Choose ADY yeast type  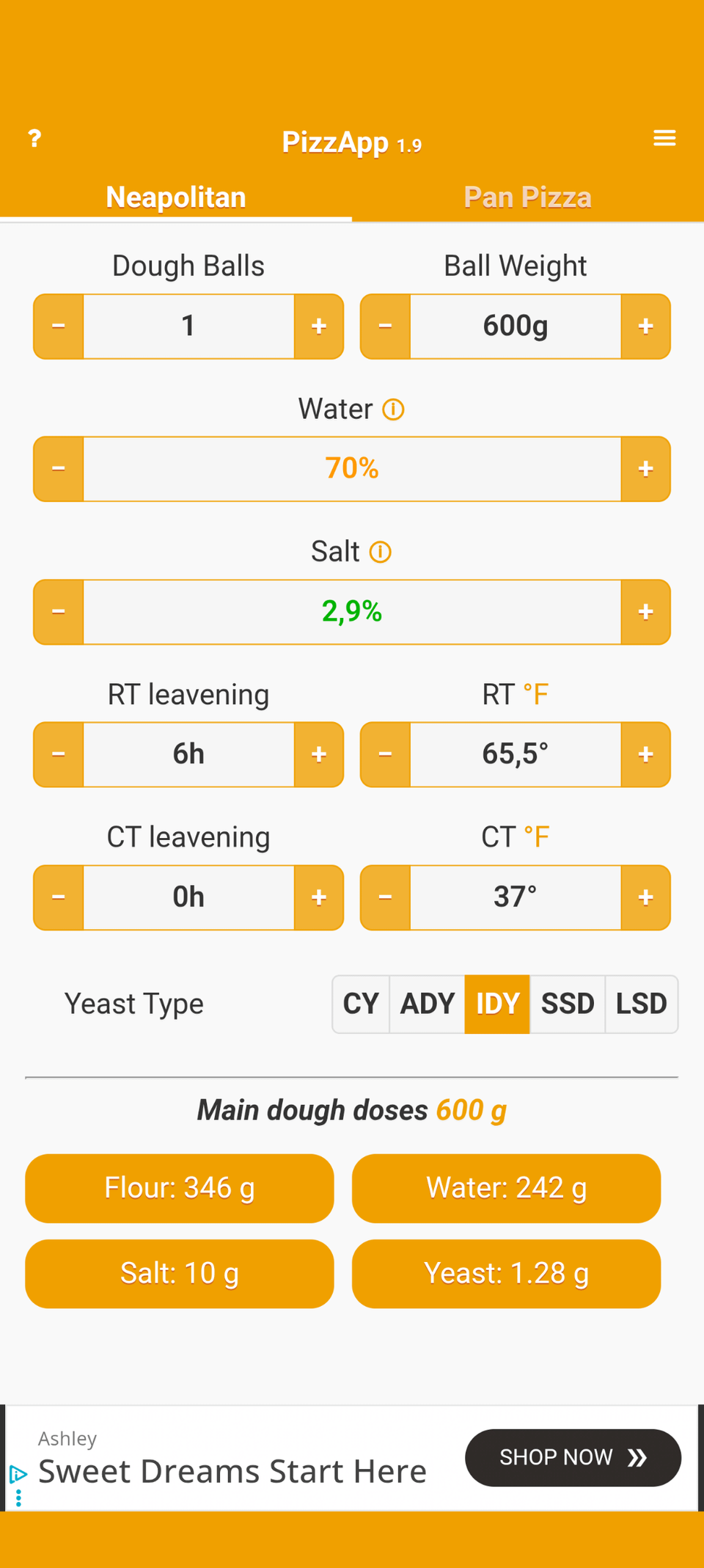428,1004
